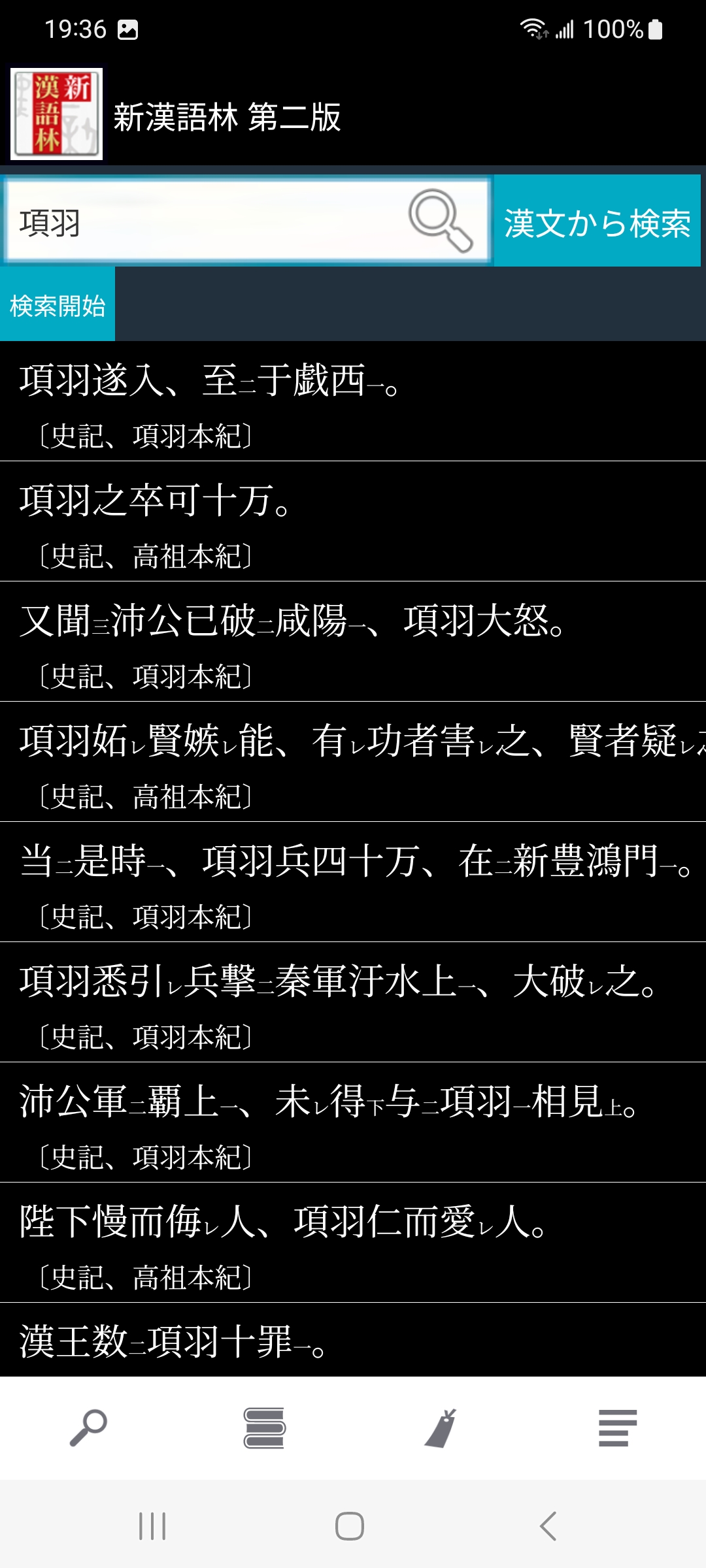Open the result 当是時、項羽兵四十万

(353, 882)
